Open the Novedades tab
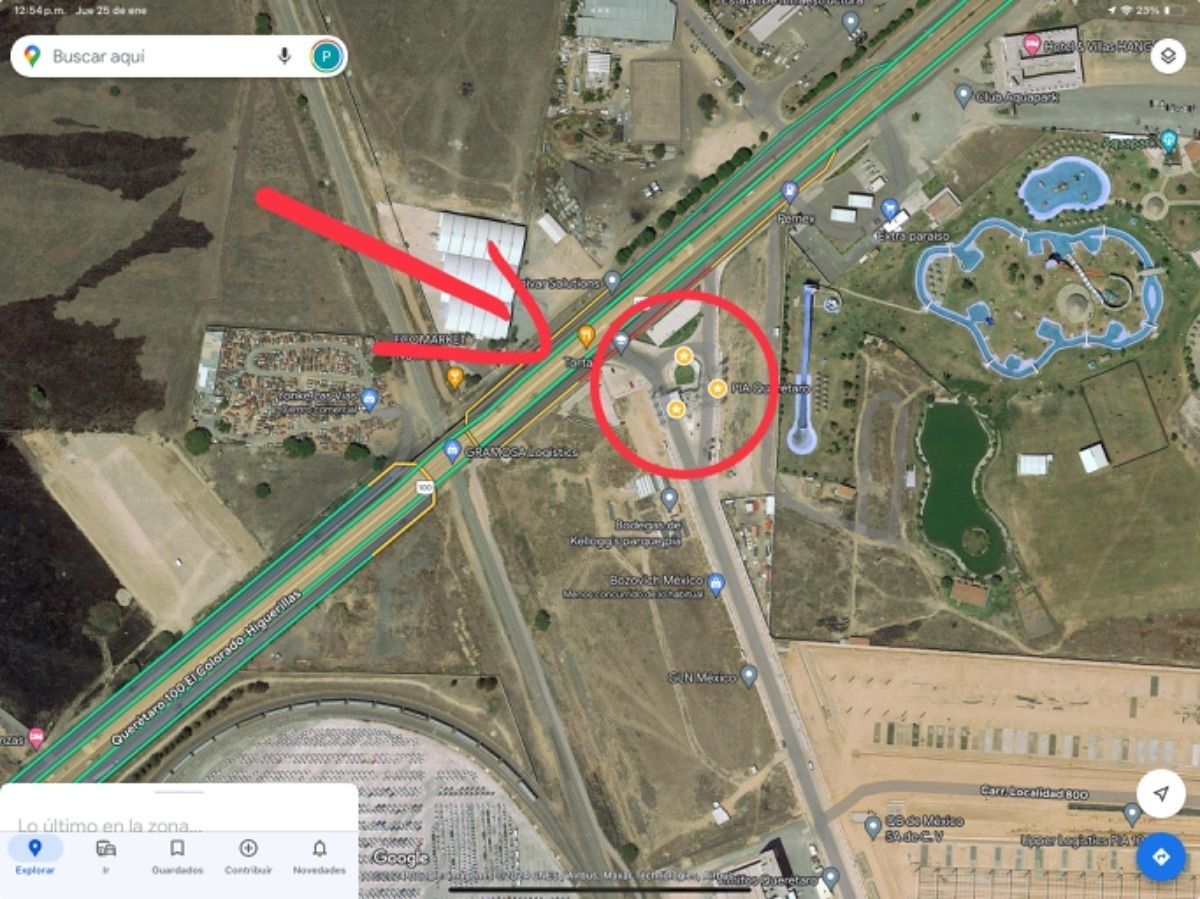 (319, 856)
